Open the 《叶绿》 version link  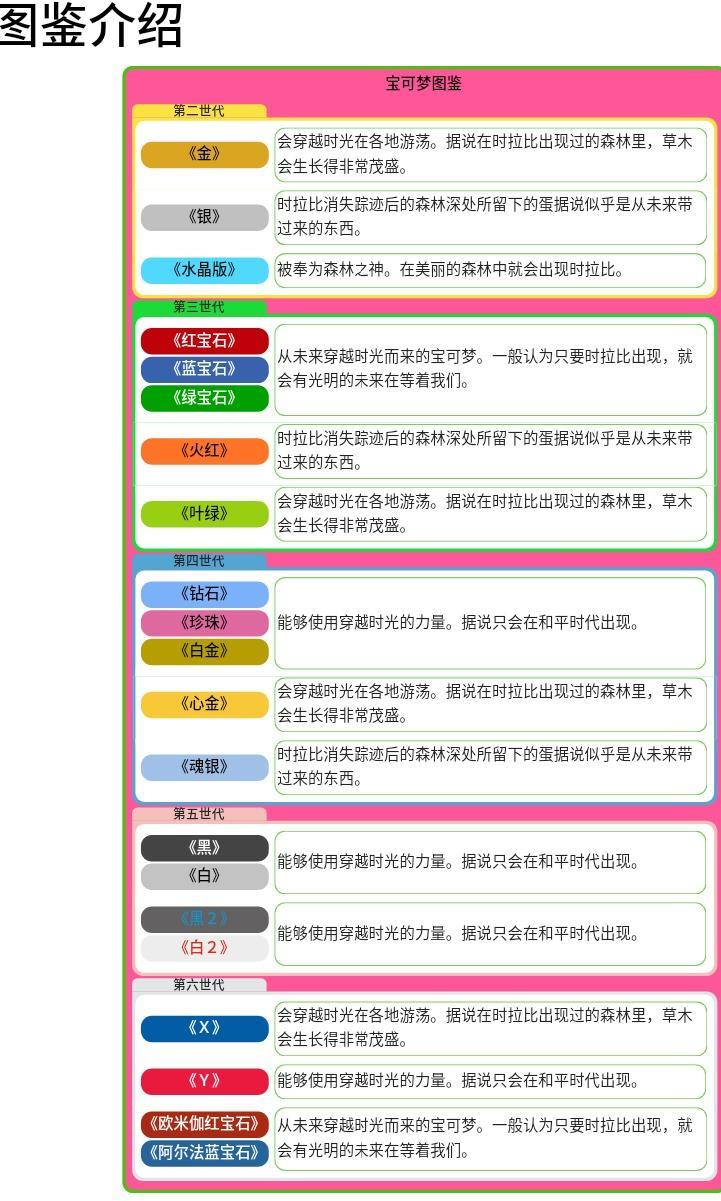[204, 514]
